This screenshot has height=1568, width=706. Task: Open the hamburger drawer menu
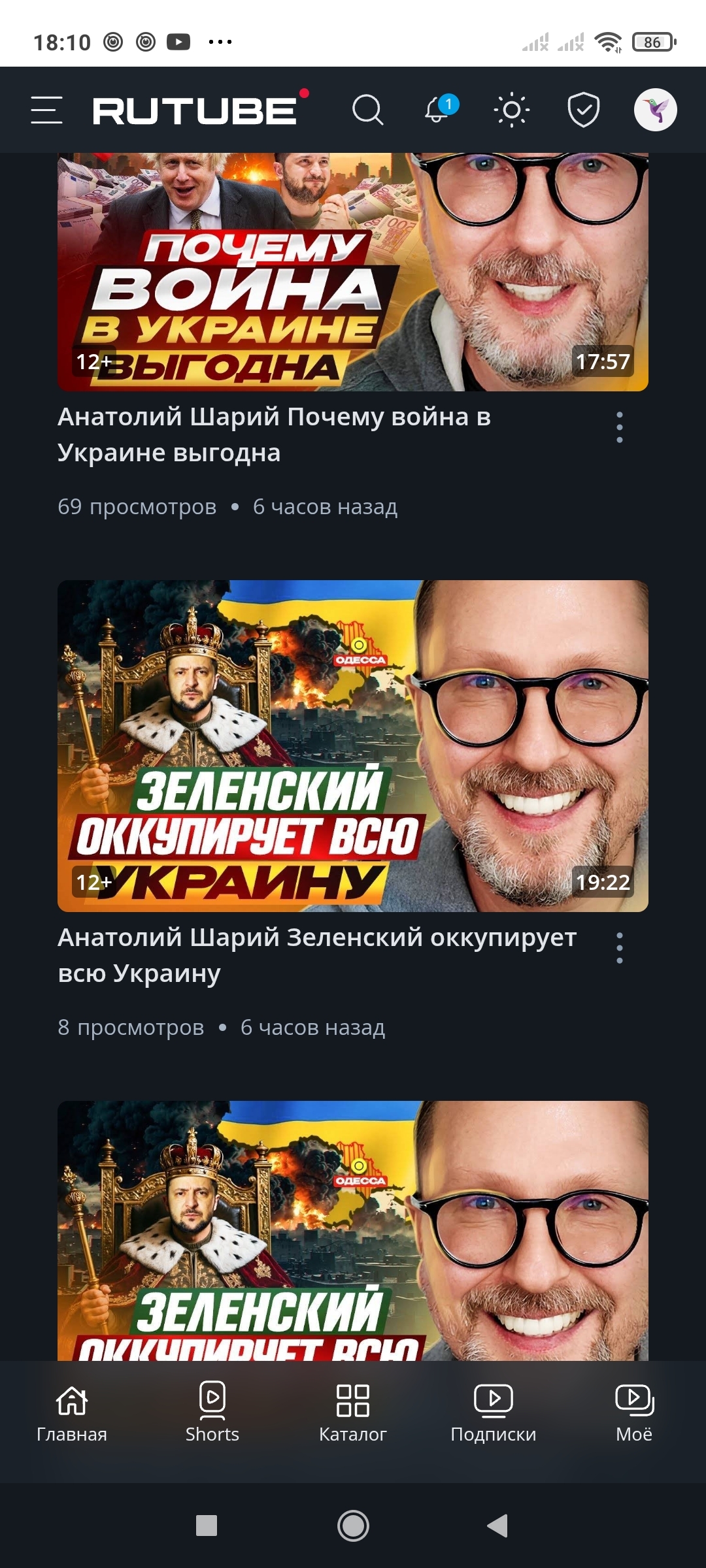46,110
